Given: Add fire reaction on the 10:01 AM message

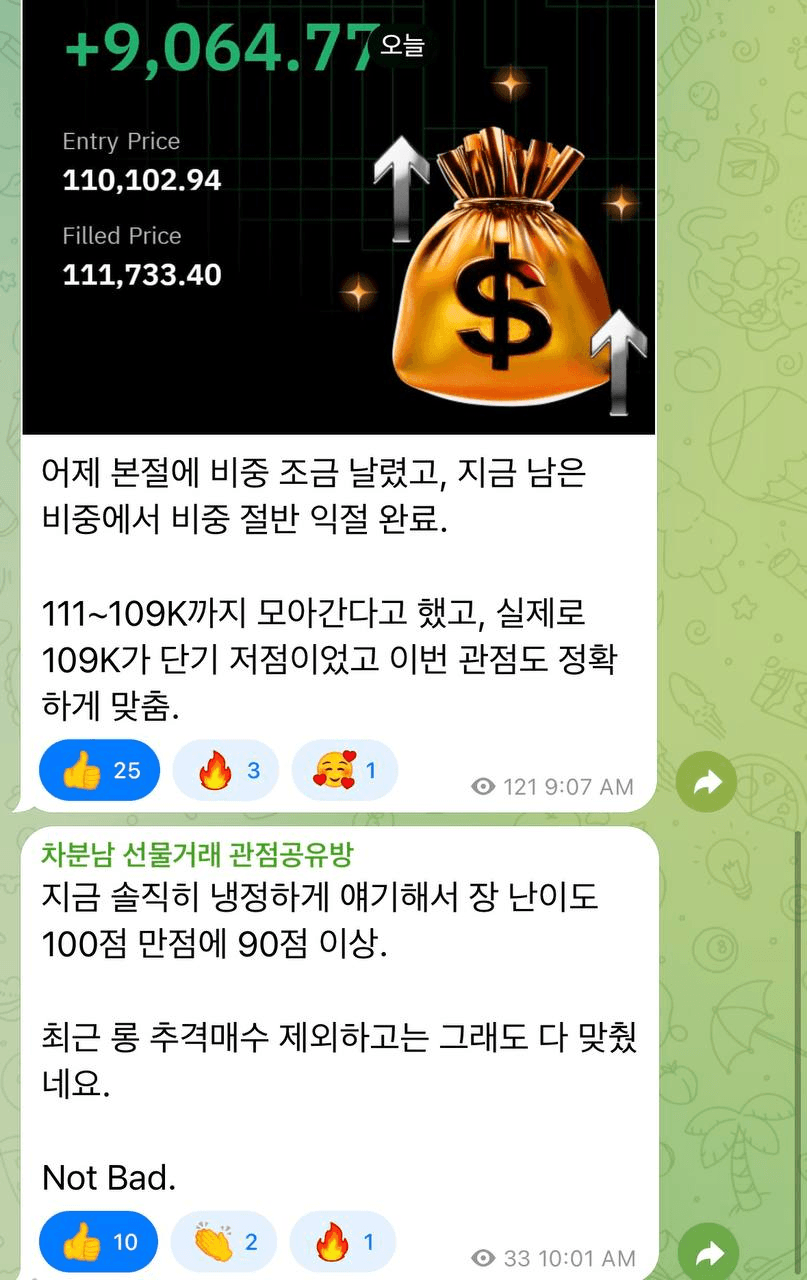Looking at the screenshot, I should click(x=343, y=1242).
